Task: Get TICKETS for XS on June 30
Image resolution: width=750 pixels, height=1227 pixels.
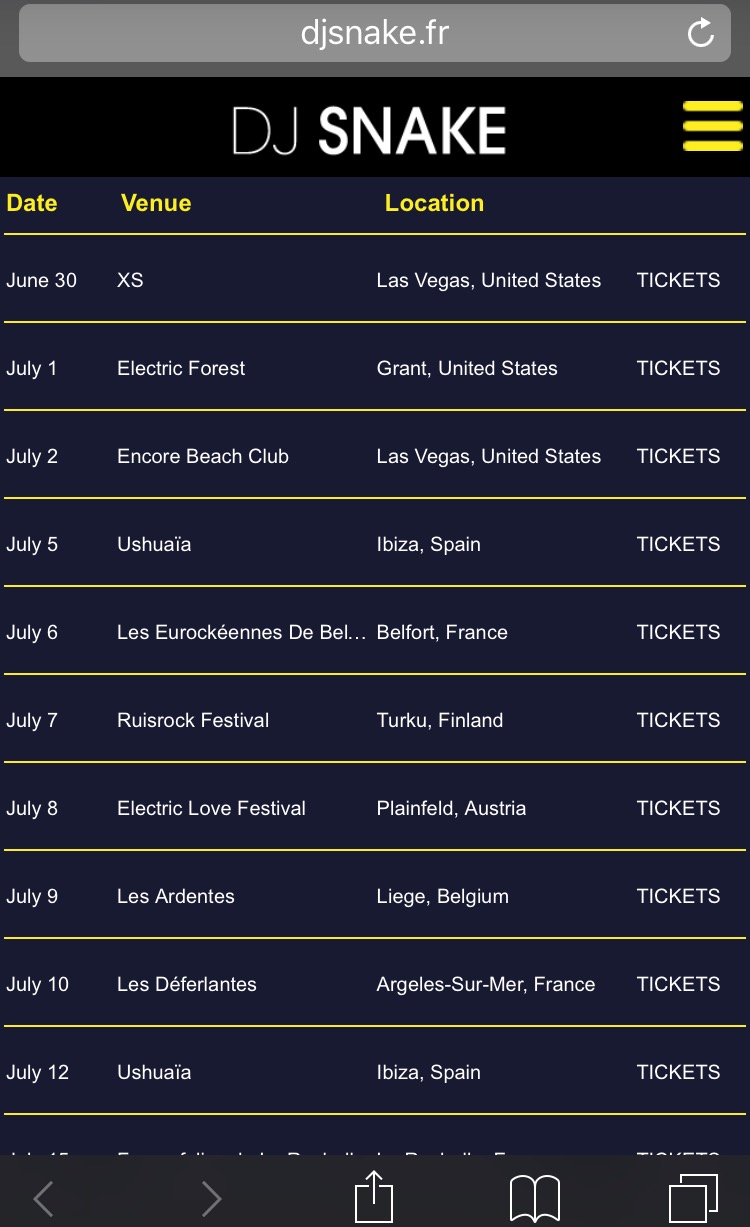Action: (678, 280)
